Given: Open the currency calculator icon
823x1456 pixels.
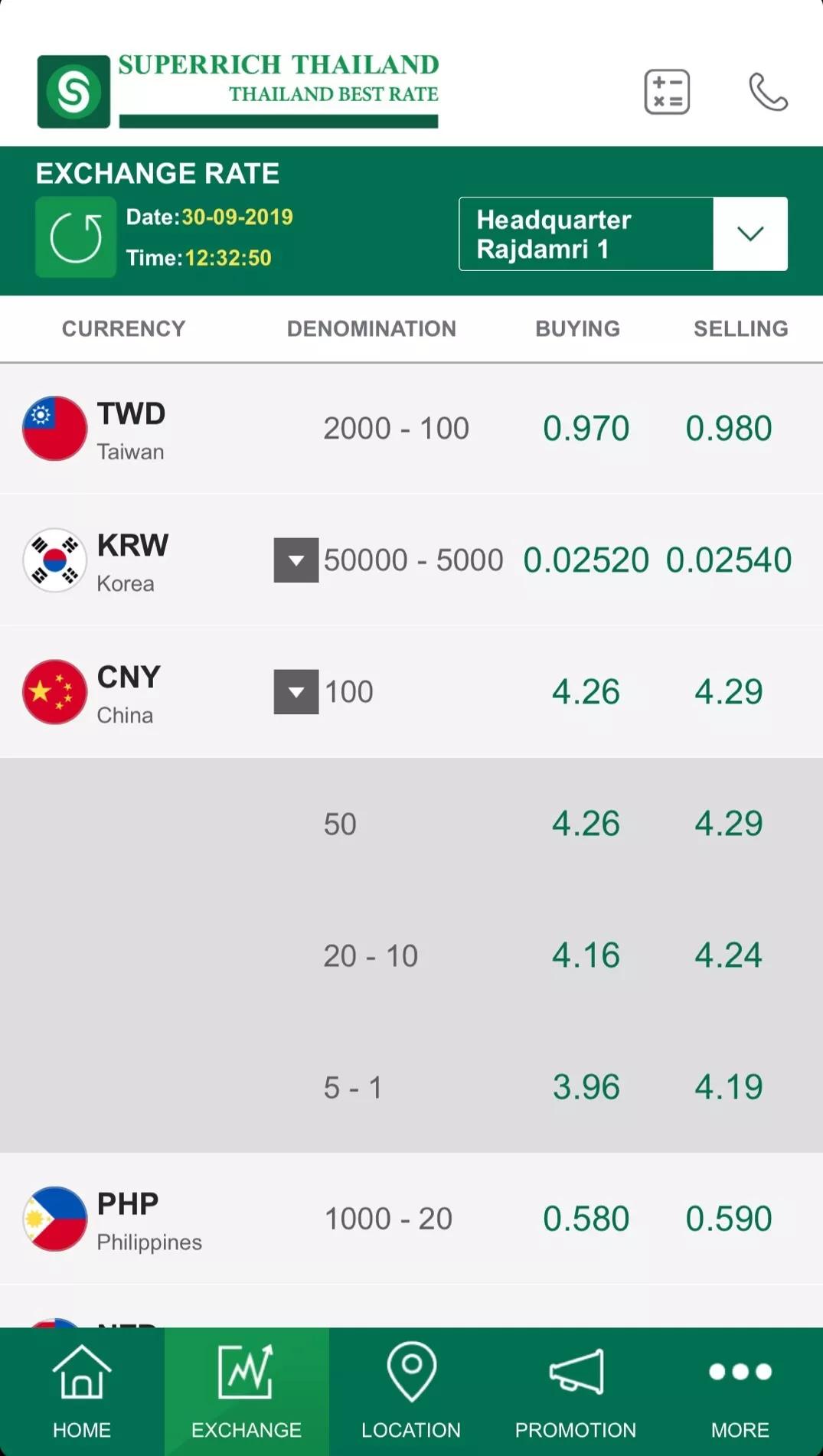Looking at the screenshot, I should (667, 90).
